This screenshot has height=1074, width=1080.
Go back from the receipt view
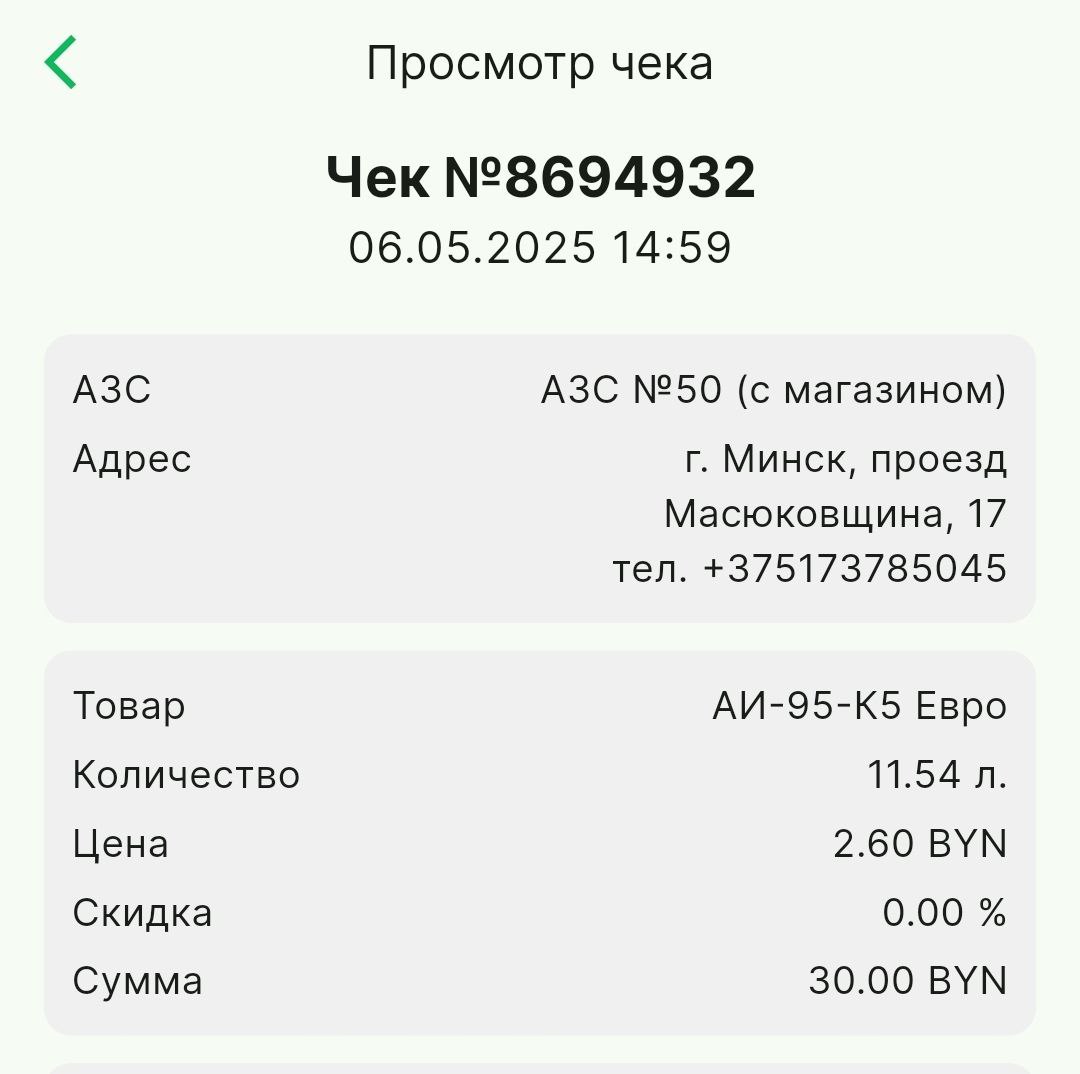click(61, 62)
